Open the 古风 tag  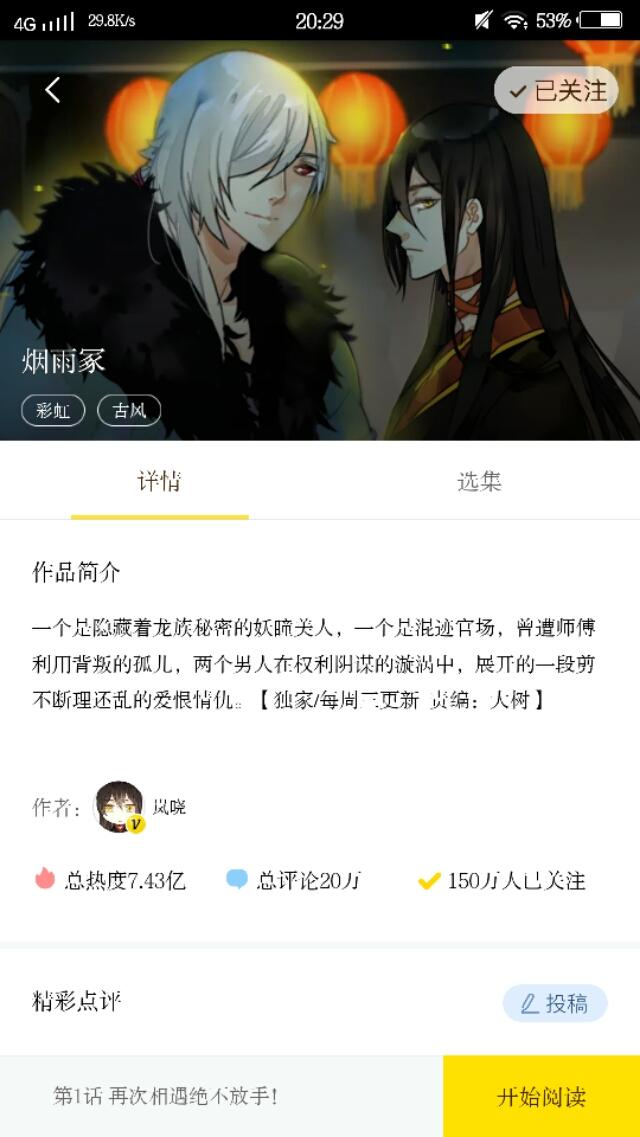click(129, 411)
